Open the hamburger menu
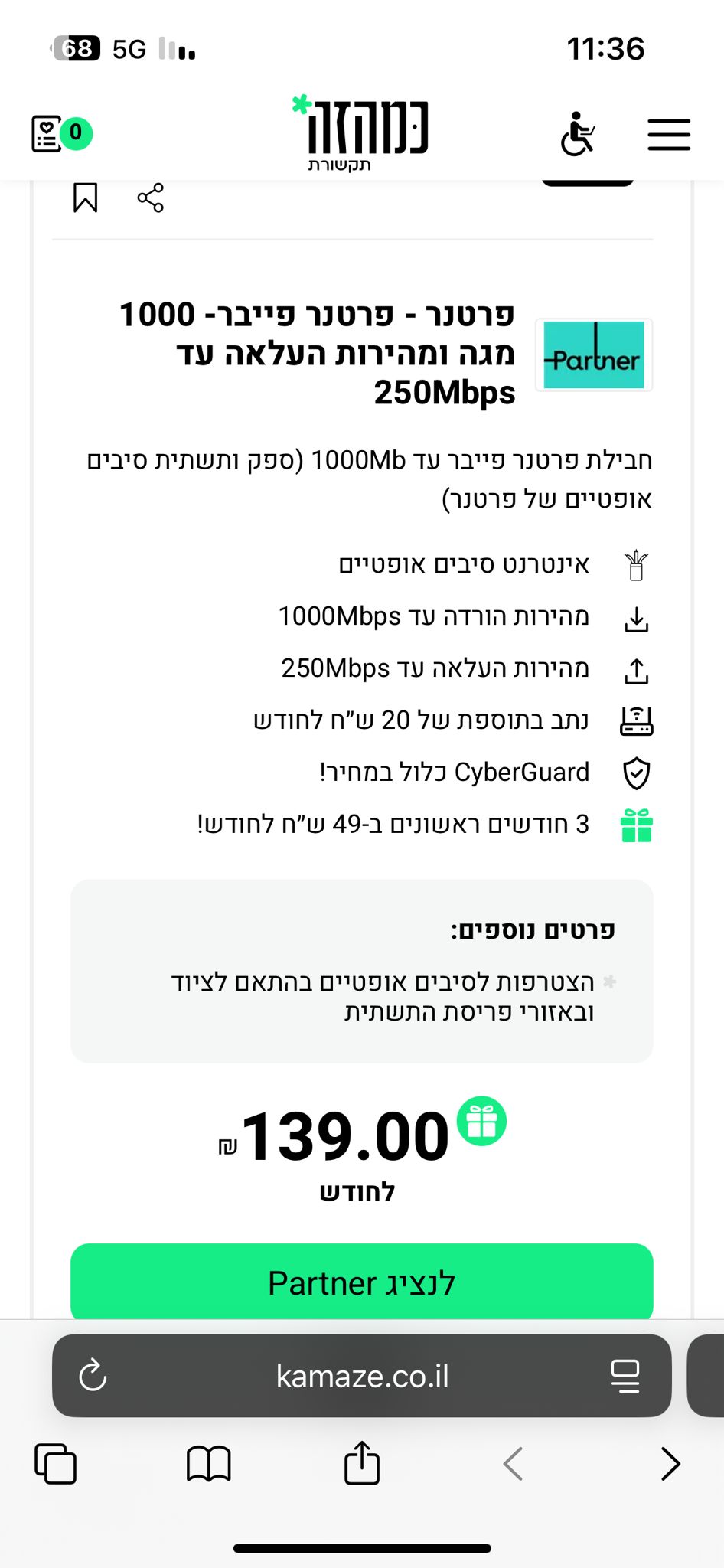Image resolution: width=724 pixels, height=1568 pixels. 669,134
